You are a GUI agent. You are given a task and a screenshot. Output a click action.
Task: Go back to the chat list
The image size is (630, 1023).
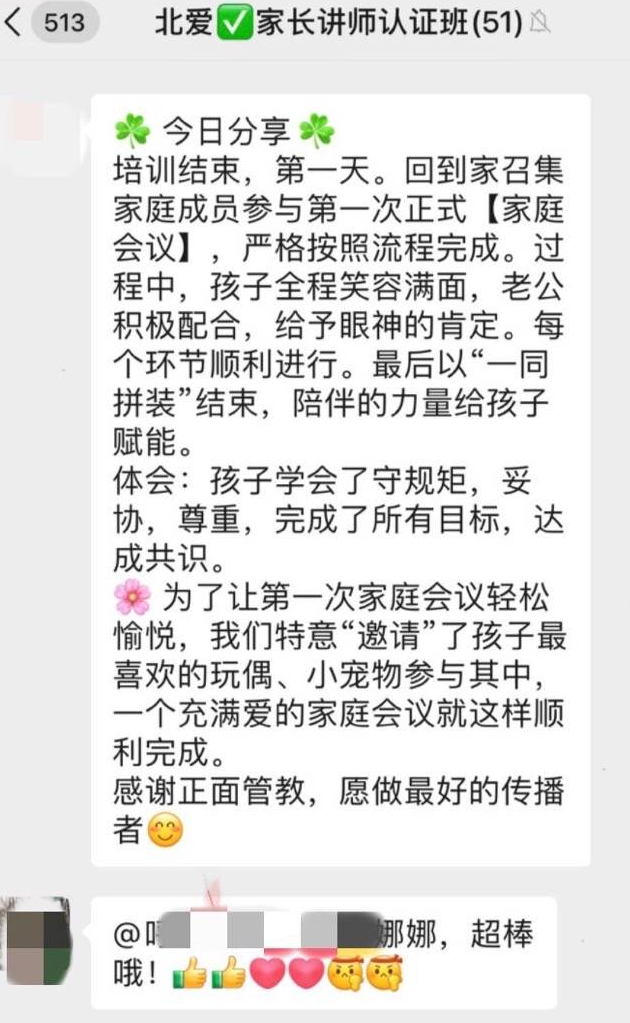click(x=14, y=22)
